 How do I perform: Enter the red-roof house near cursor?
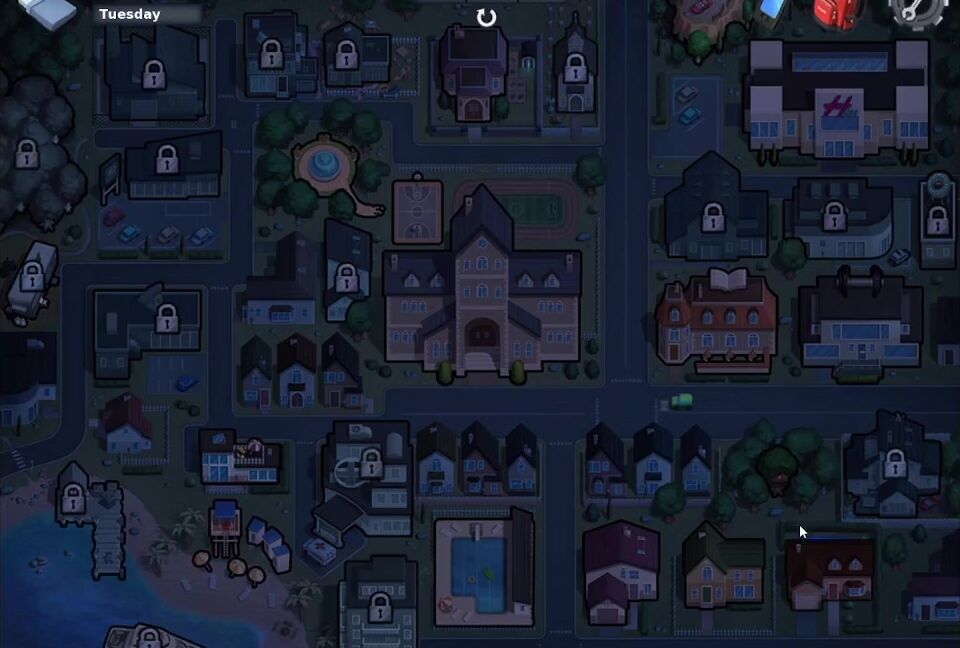click(828, 574)
